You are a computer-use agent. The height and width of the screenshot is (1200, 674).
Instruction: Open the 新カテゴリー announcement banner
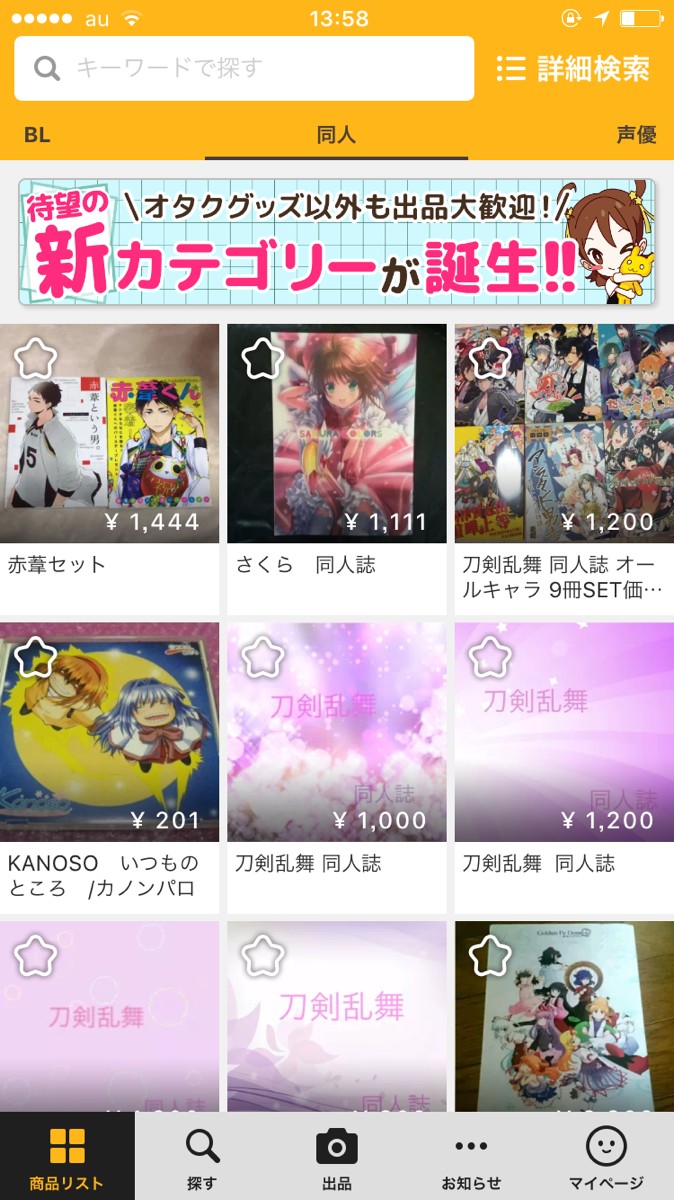tap(337, 242)
